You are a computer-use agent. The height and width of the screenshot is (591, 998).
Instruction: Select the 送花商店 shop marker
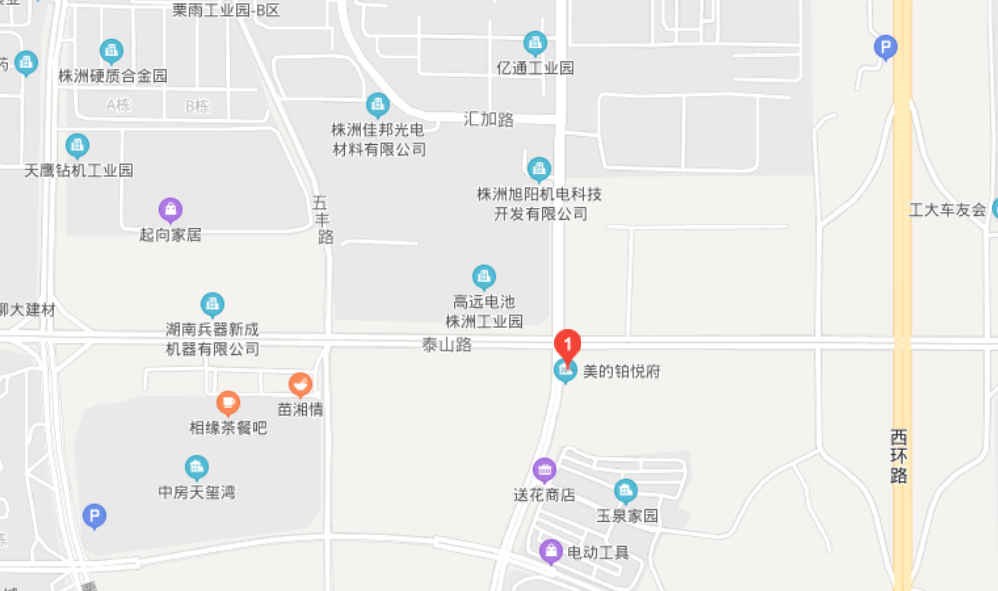tap(544, 469)
